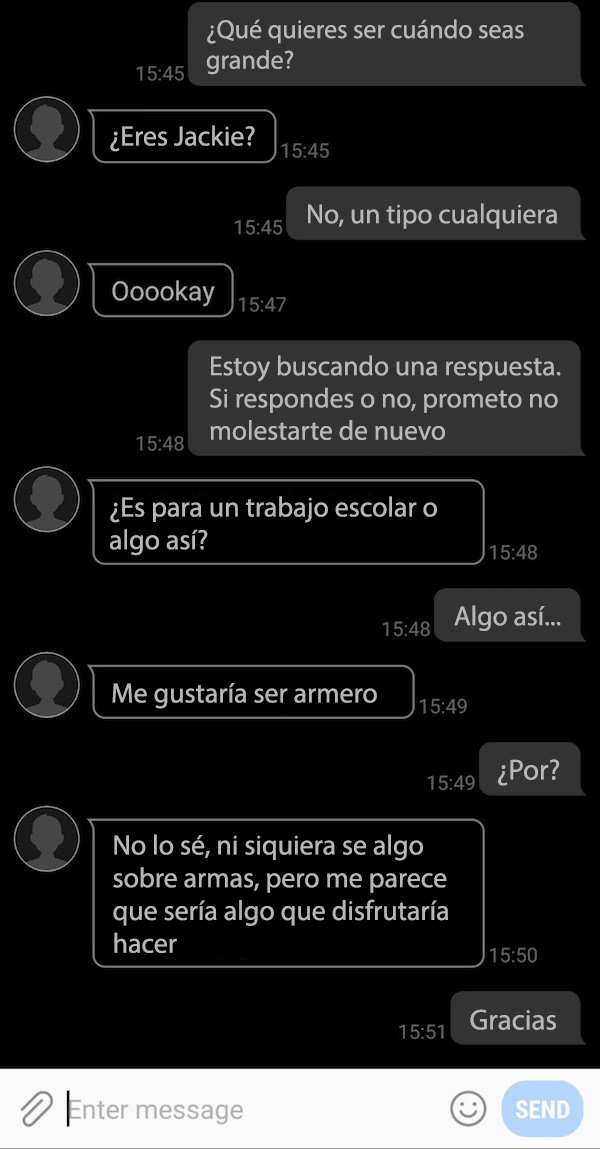Tap the attachment paperclip icon
Image resolution: width=600 pixels, height=1149 pixels.
coord(36,1108)
